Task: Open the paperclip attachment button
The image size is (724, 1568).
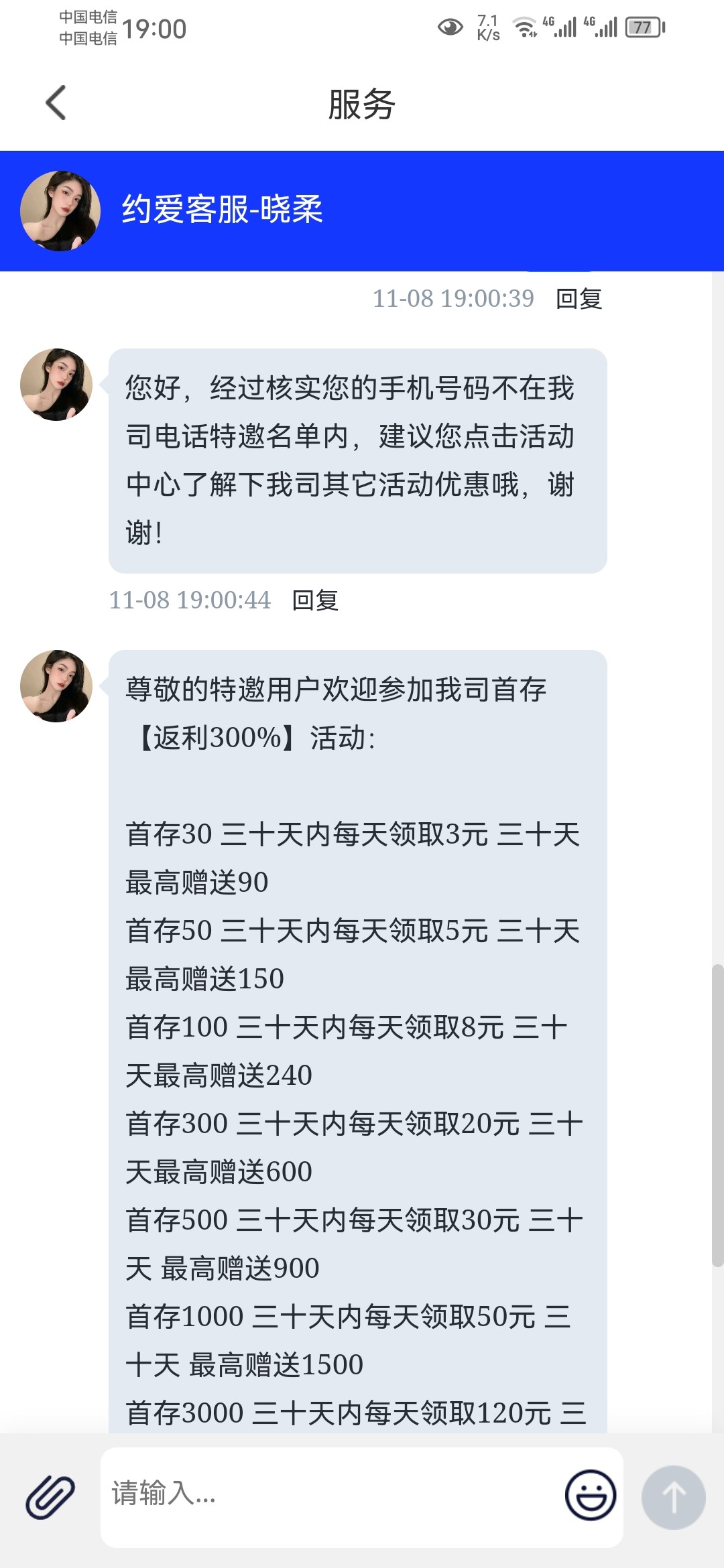Action: pyautogui.click(x=50, y=1497)
